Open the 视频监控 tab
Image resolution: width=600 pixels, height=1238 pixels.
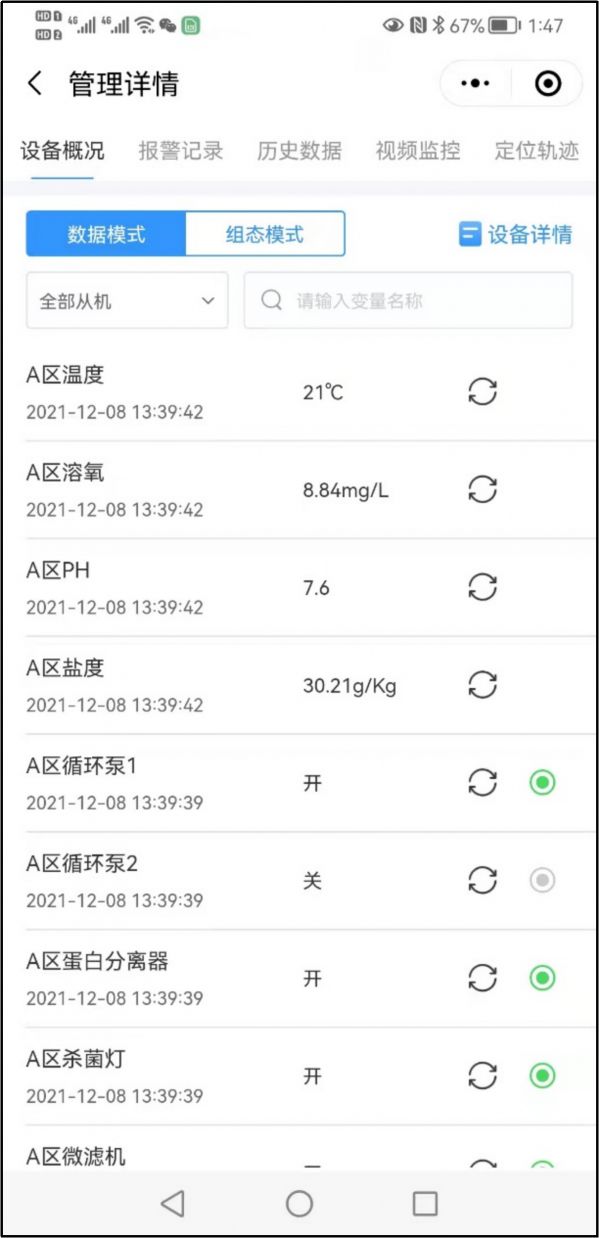click(x=418, y=151)
